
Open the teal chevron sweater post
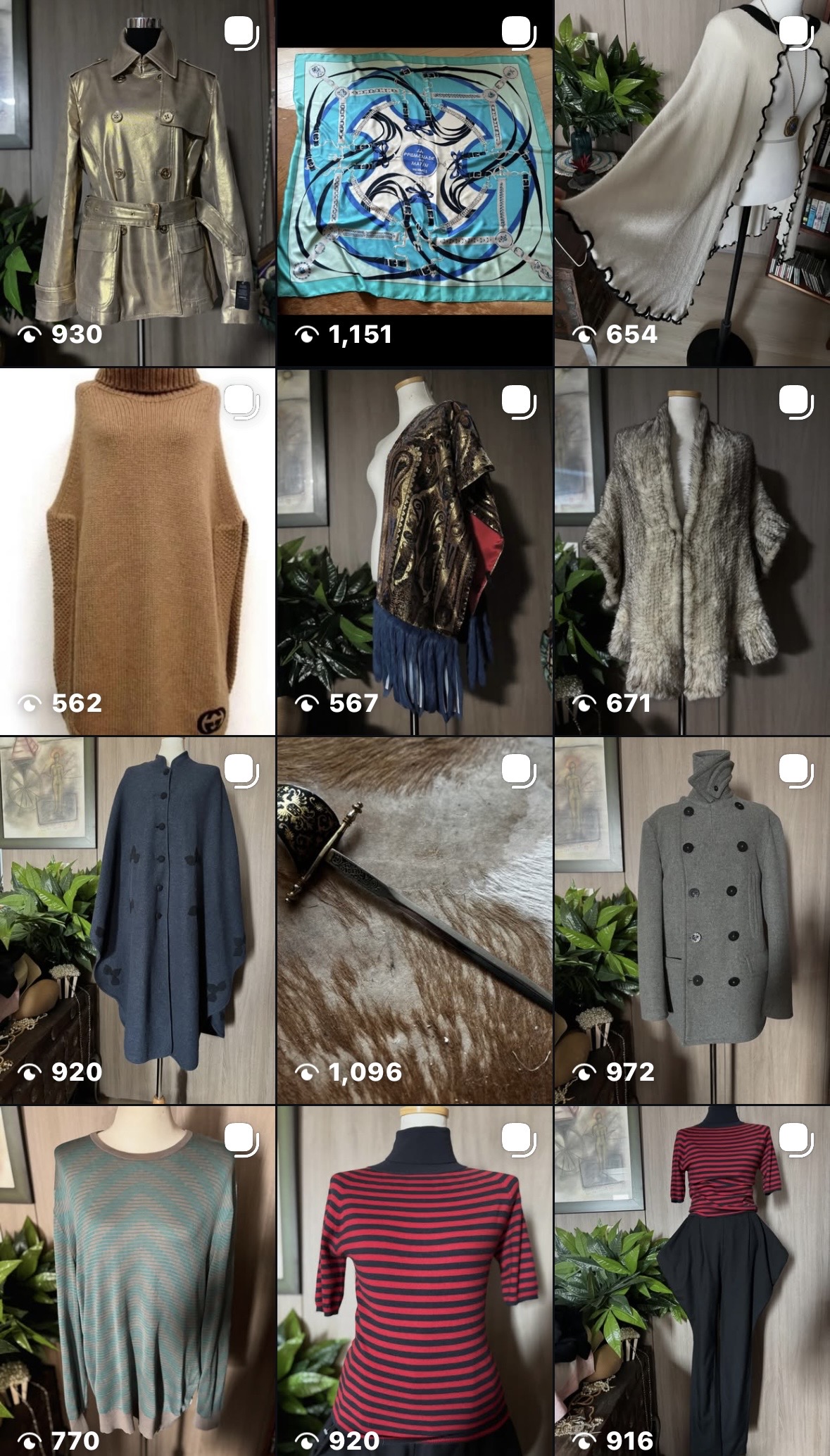pyautogui.click(x=137, y=1281)
